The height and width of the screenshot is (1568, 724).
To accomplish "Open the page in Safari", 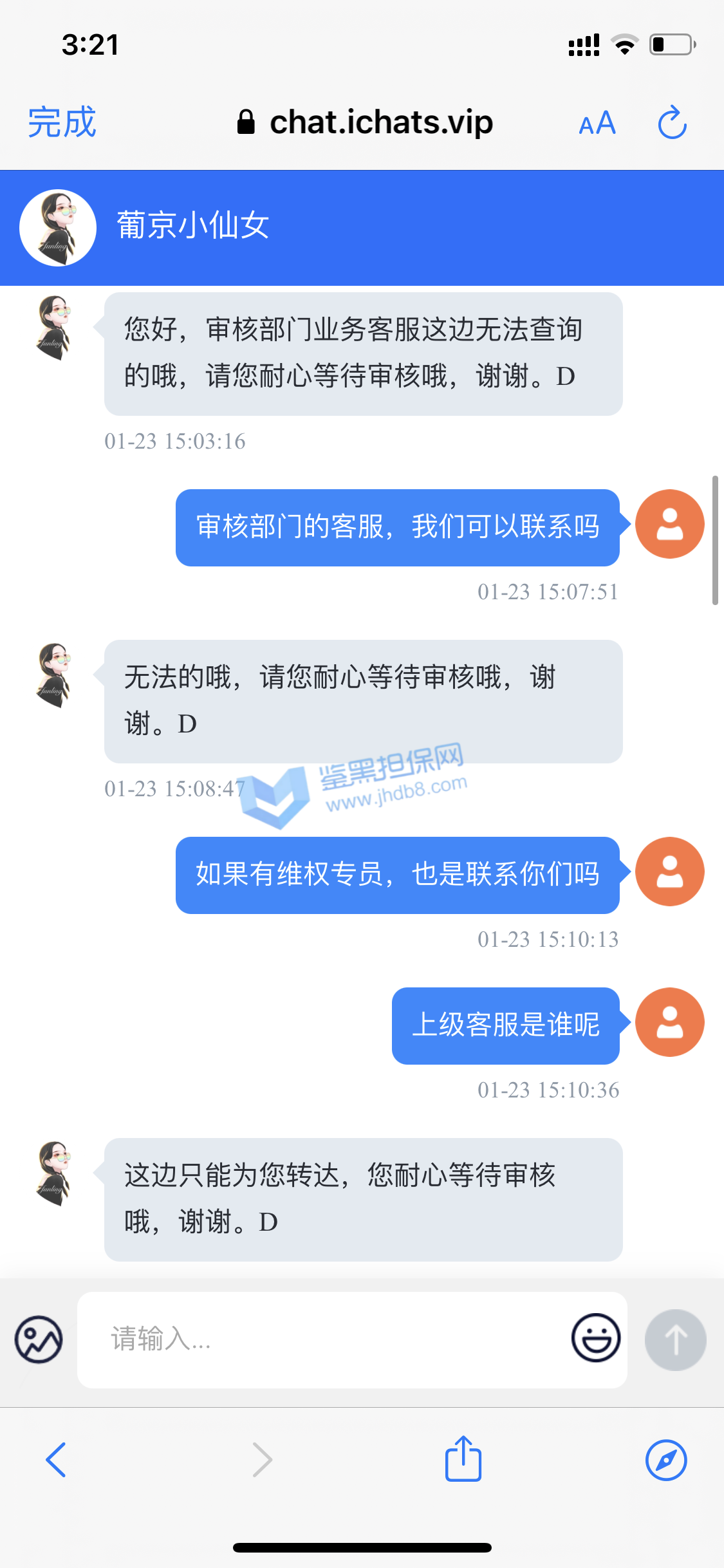I will (x=666, y=1460).
